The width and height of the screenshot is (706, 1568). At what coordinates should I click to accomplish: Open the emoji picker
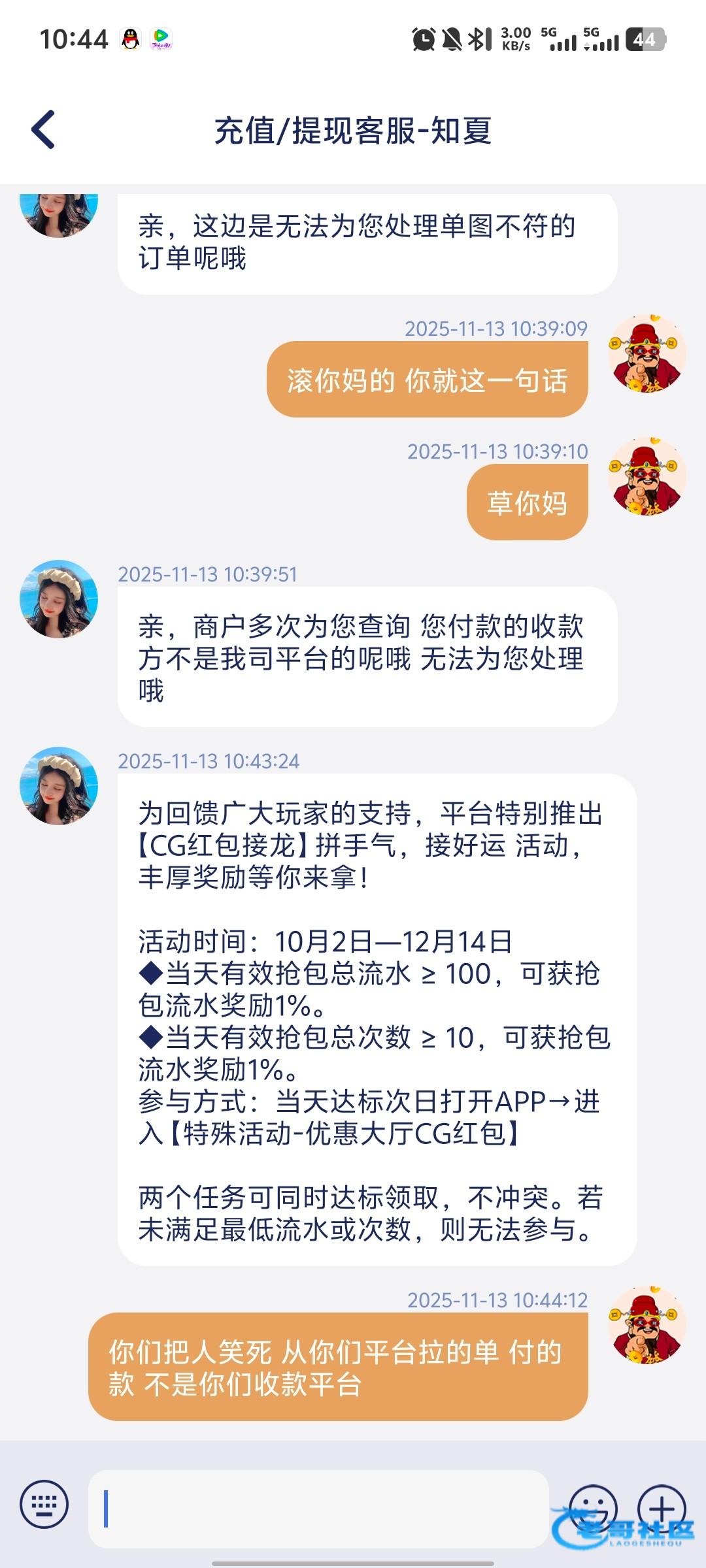(x=593, y=1507)
